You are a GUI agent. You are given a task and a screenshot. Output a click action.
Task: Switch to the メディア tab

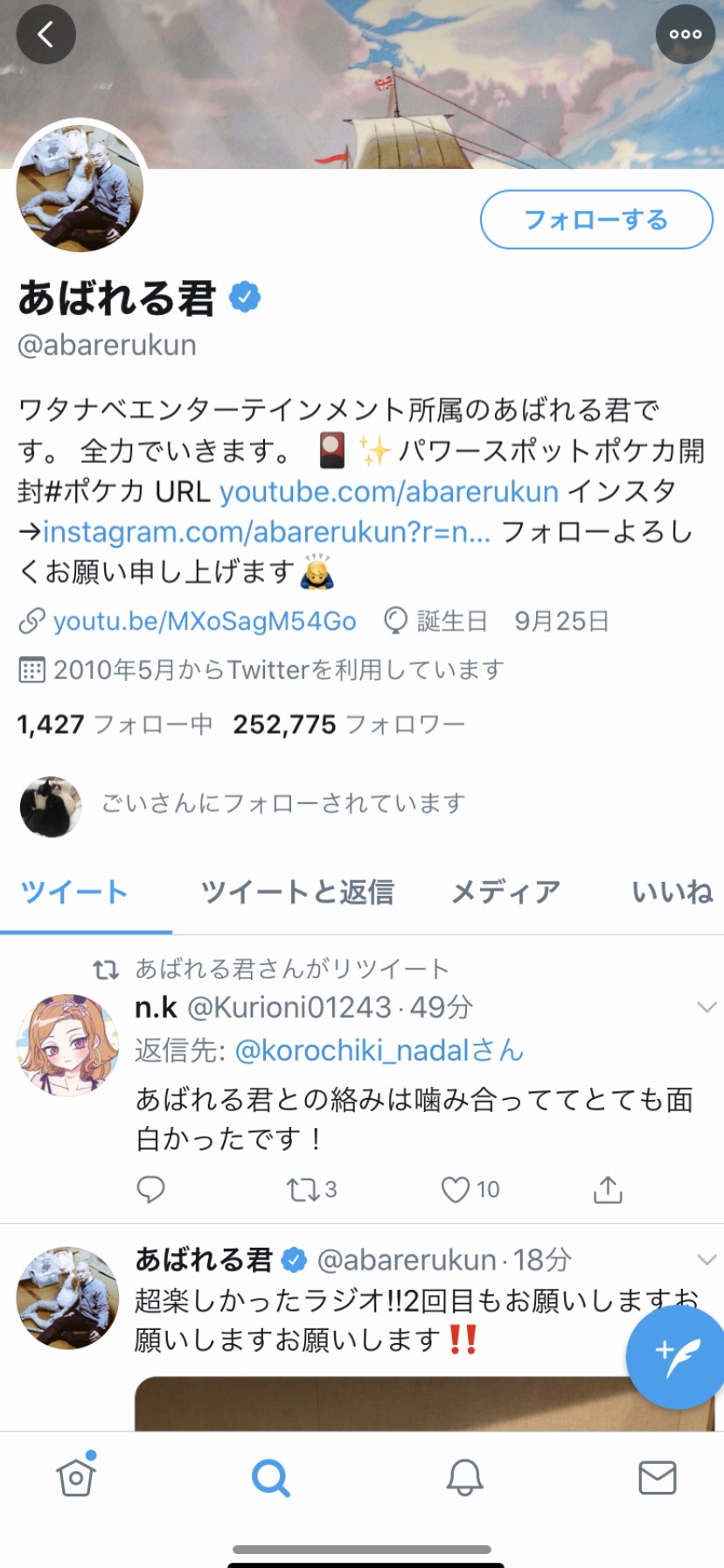point(505,892)
